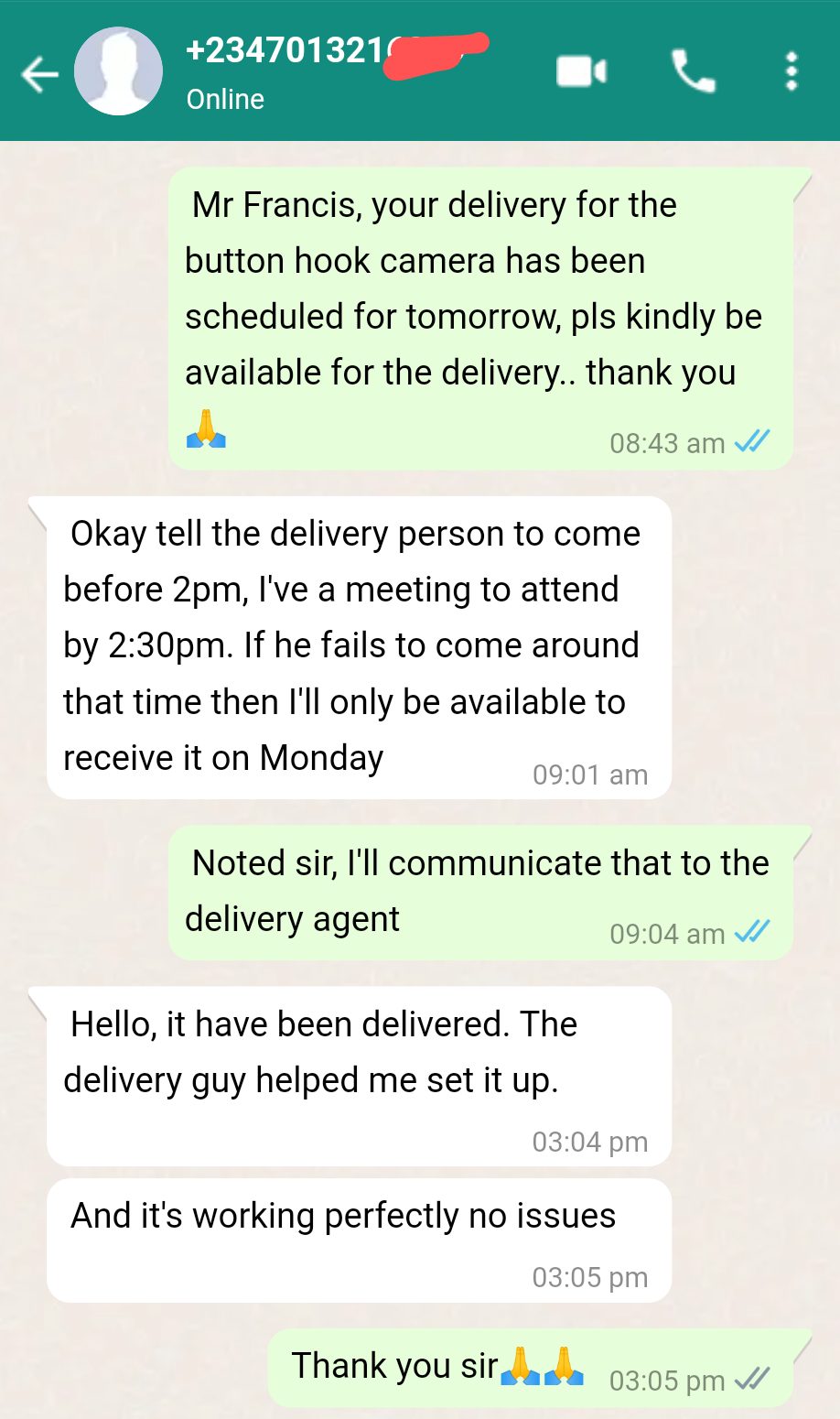This screenshot has width=840, height=1419.
Task: Go back to the chat list
Action: coord(39,73)
